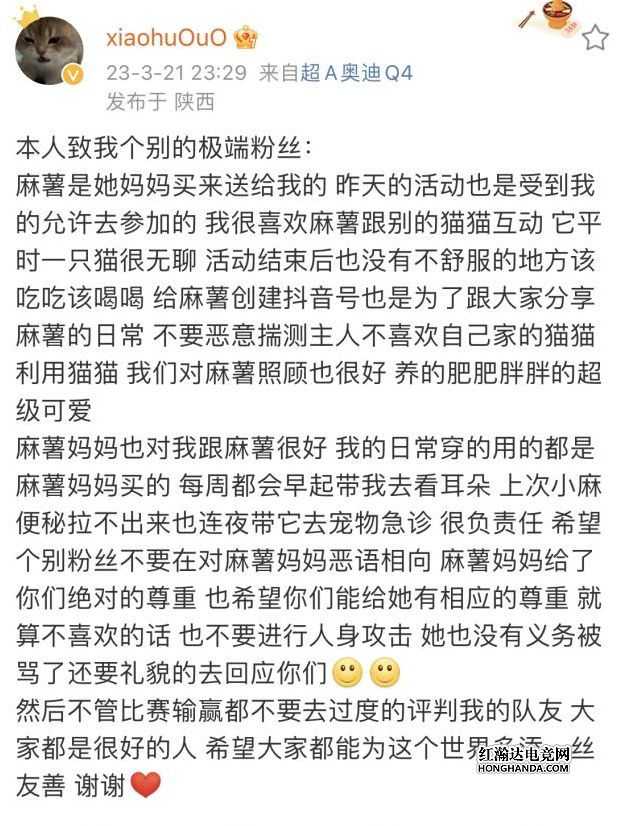This screenshot has width=630, height=826.
Task: Favorite this post with the star icon
Action: pos(595,38)
